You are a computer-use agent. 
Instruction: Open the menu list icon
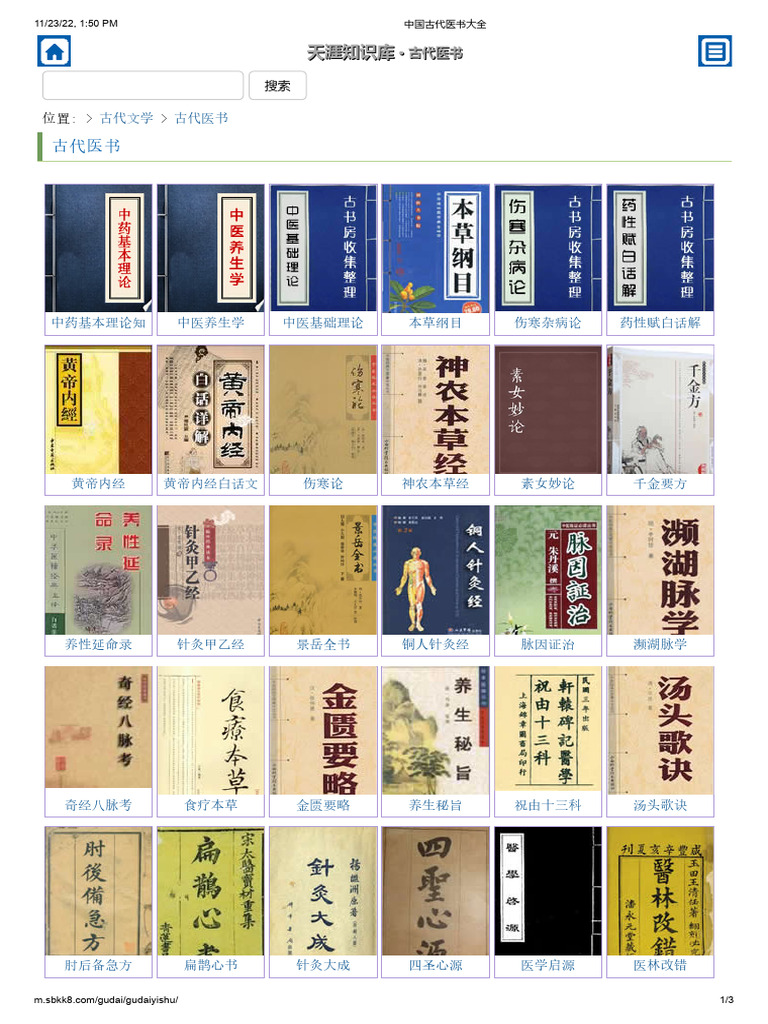714,51
